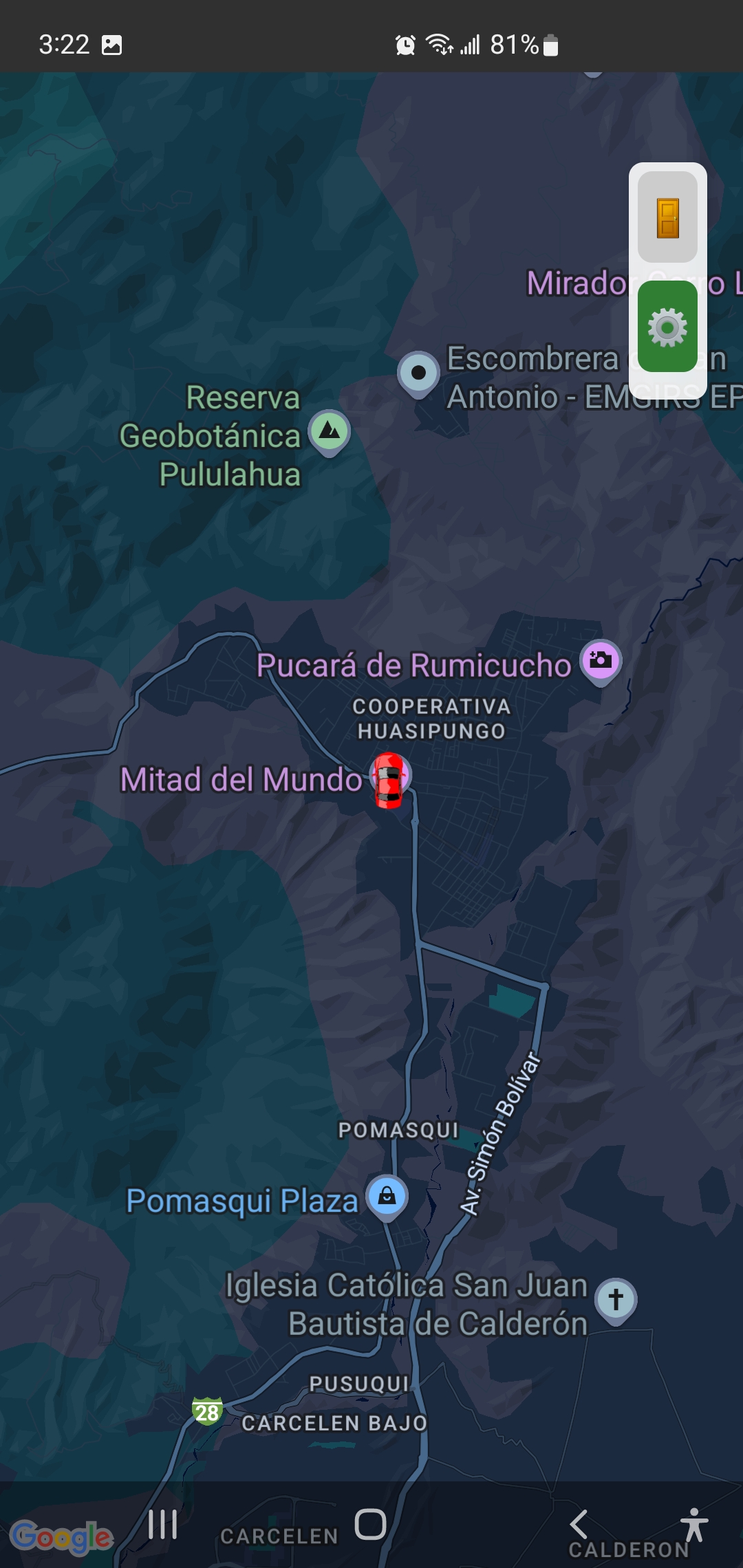
Task: Tap the red car on the map
Action: [x=389, y=781]
